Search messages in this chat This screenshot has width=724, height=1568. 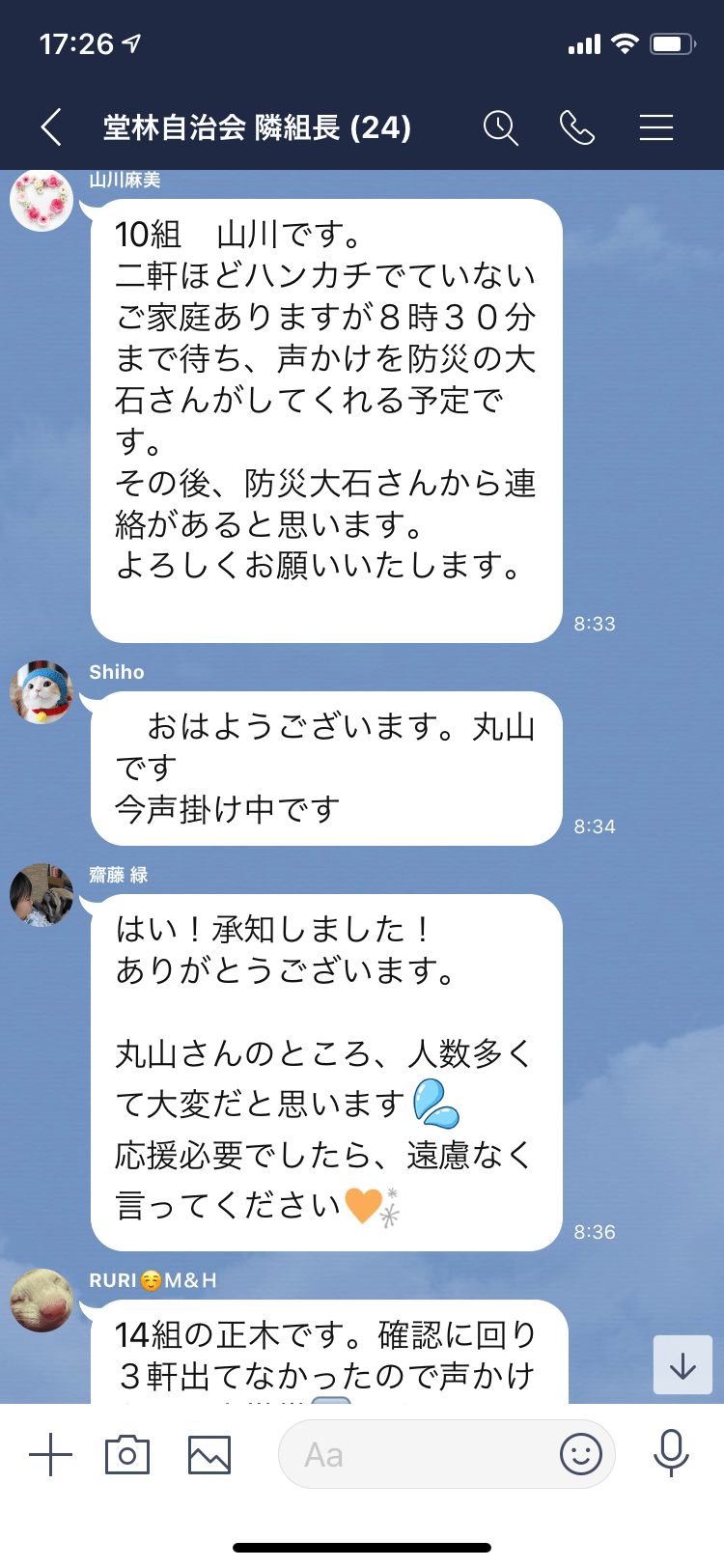pyautogui.click(x=500, y=127)
